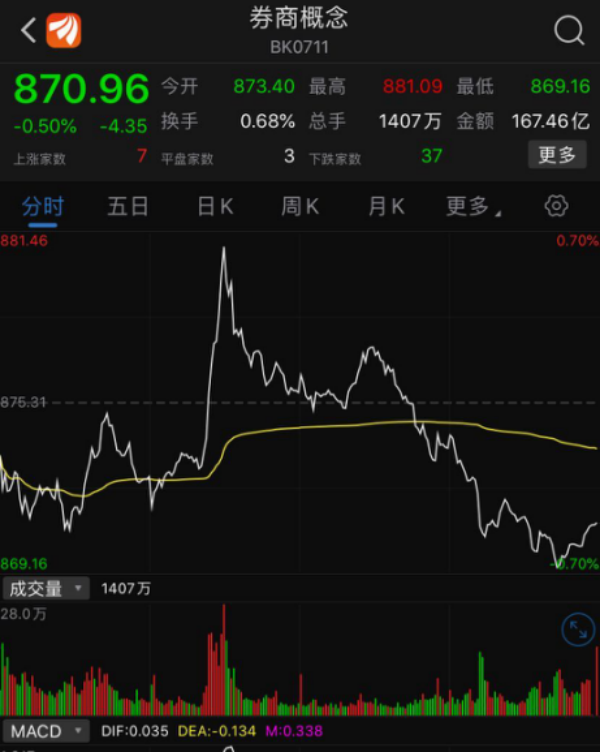Go back using the top-left arrow
600x752 pixels.
28,31
